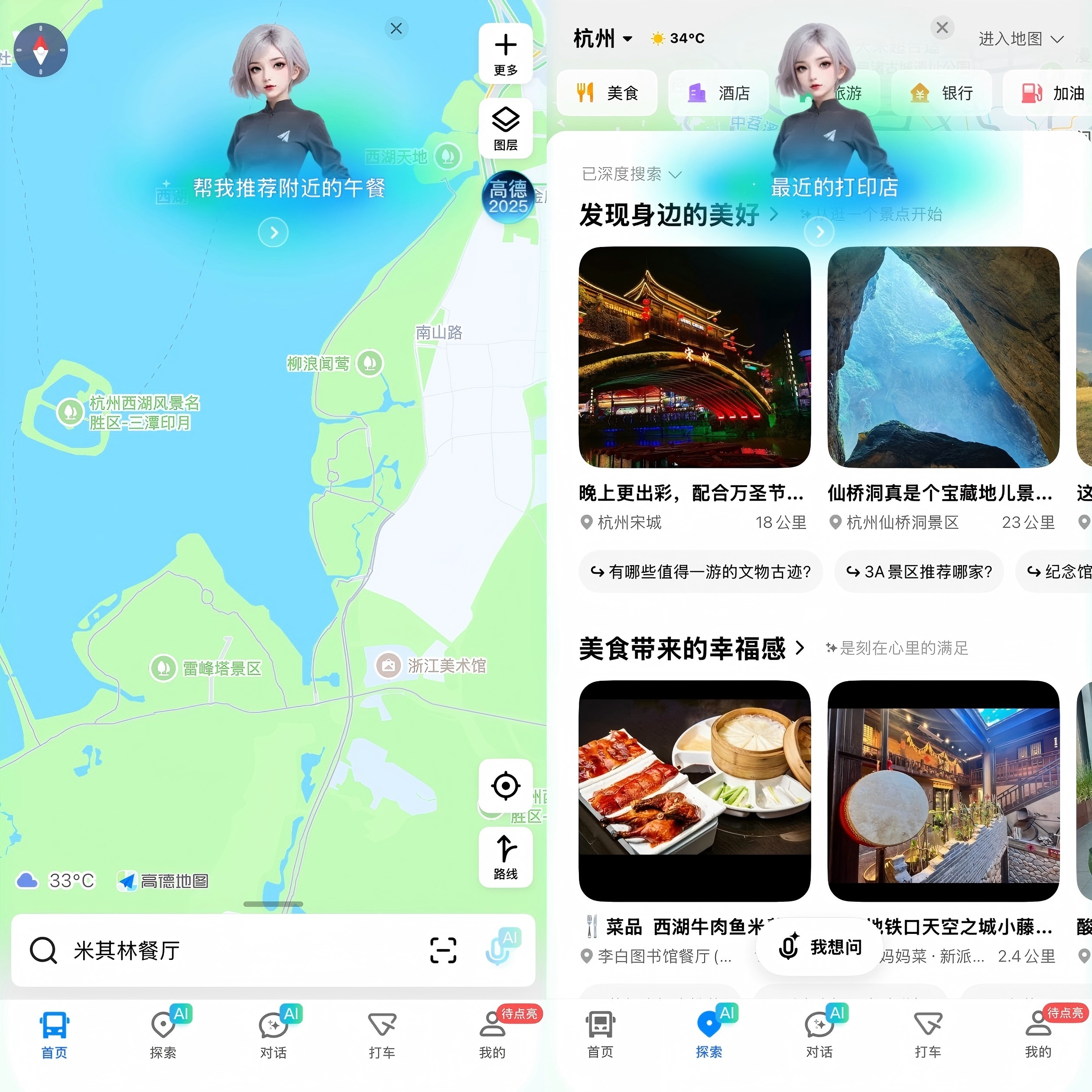Expand the 已深度搜索 dropdown

pyautogui.click(x=632, y=174)
